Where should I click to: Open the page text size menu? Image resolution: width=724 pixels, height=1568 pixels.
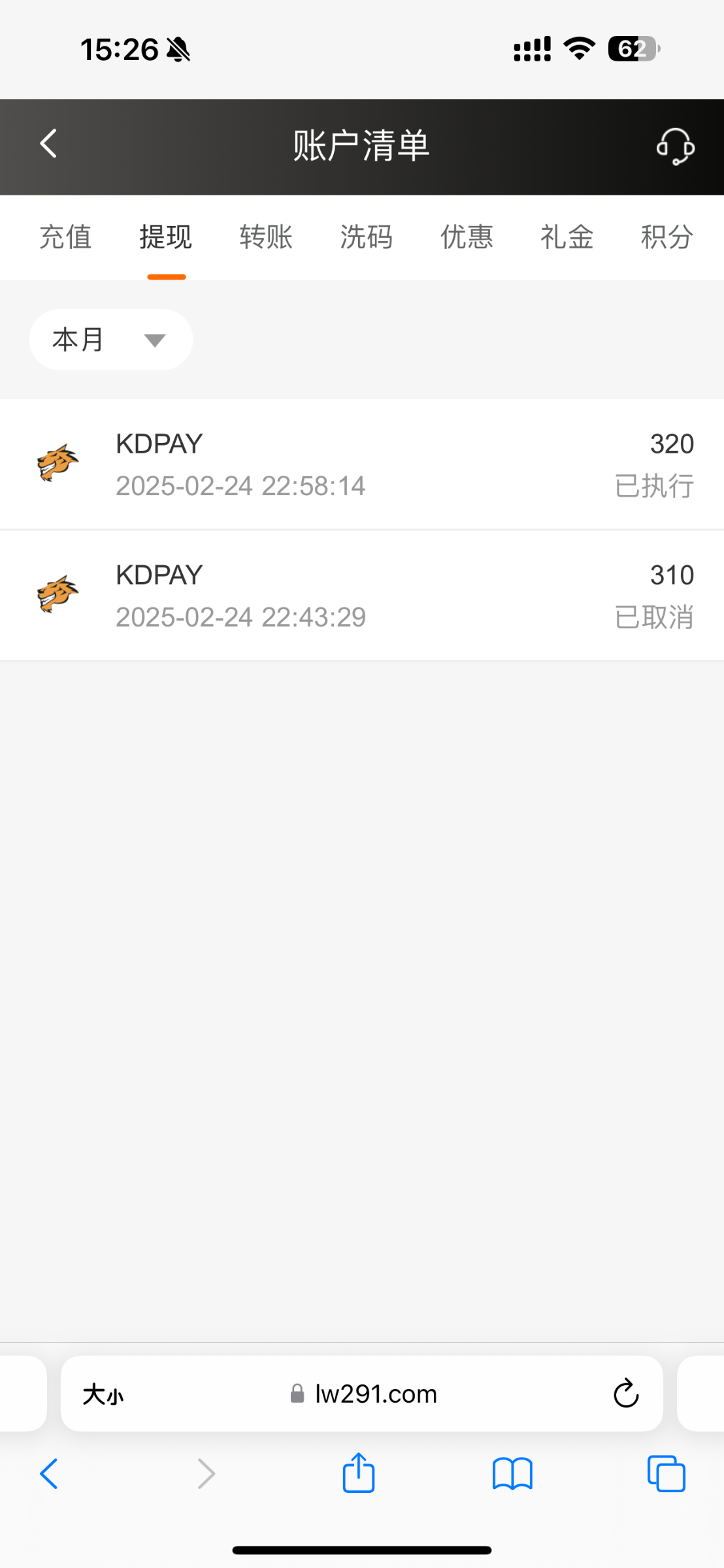tap(103, 1395)
